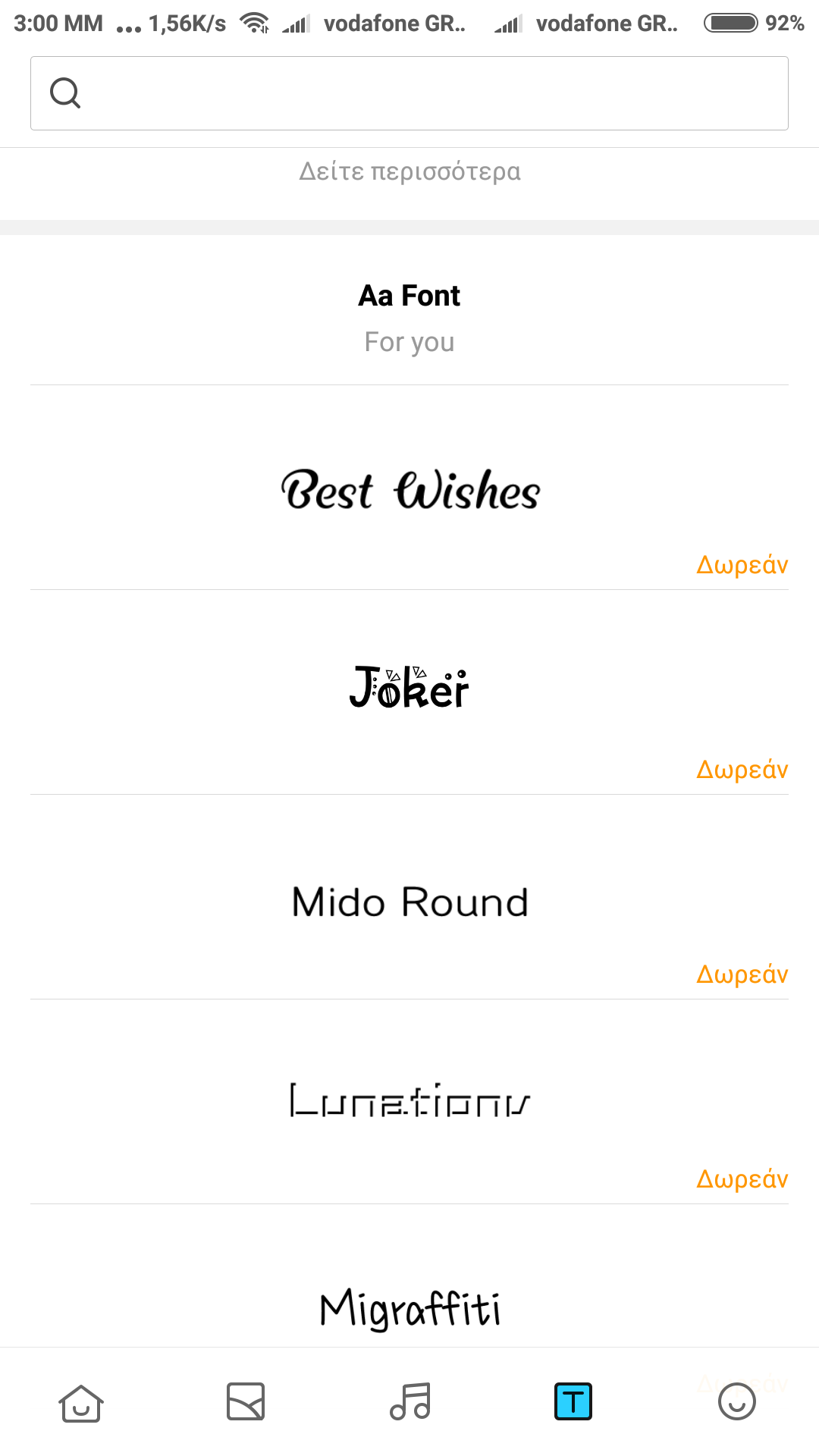Open the Best Wishes font
The width and height of the screenshot is (819, 1456).
pos(409,490)
